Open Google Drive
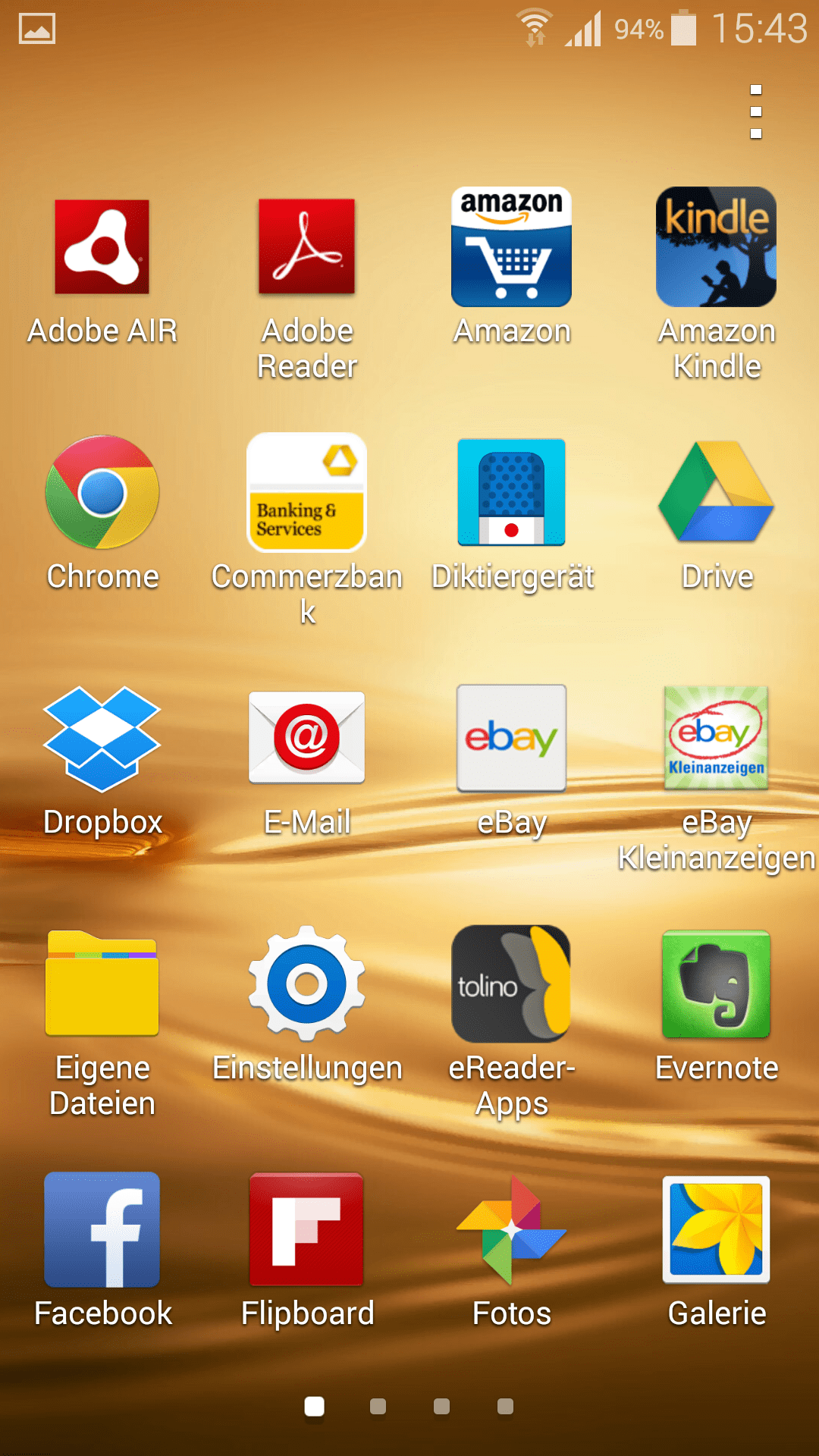 tap(717, 493)
